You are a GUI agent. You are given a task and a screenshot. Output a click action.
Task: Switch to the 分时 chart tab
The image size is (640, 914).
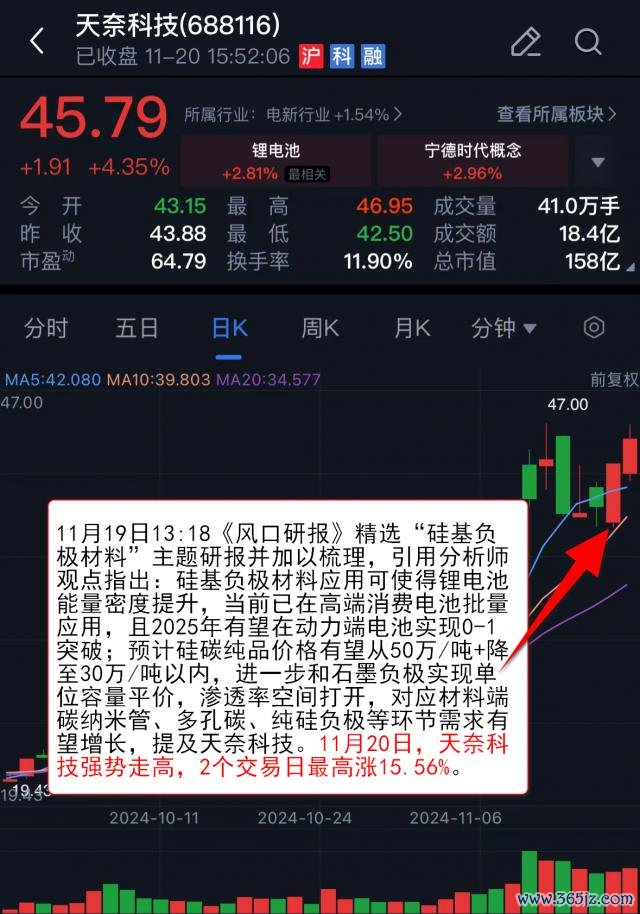click(46, 328)
